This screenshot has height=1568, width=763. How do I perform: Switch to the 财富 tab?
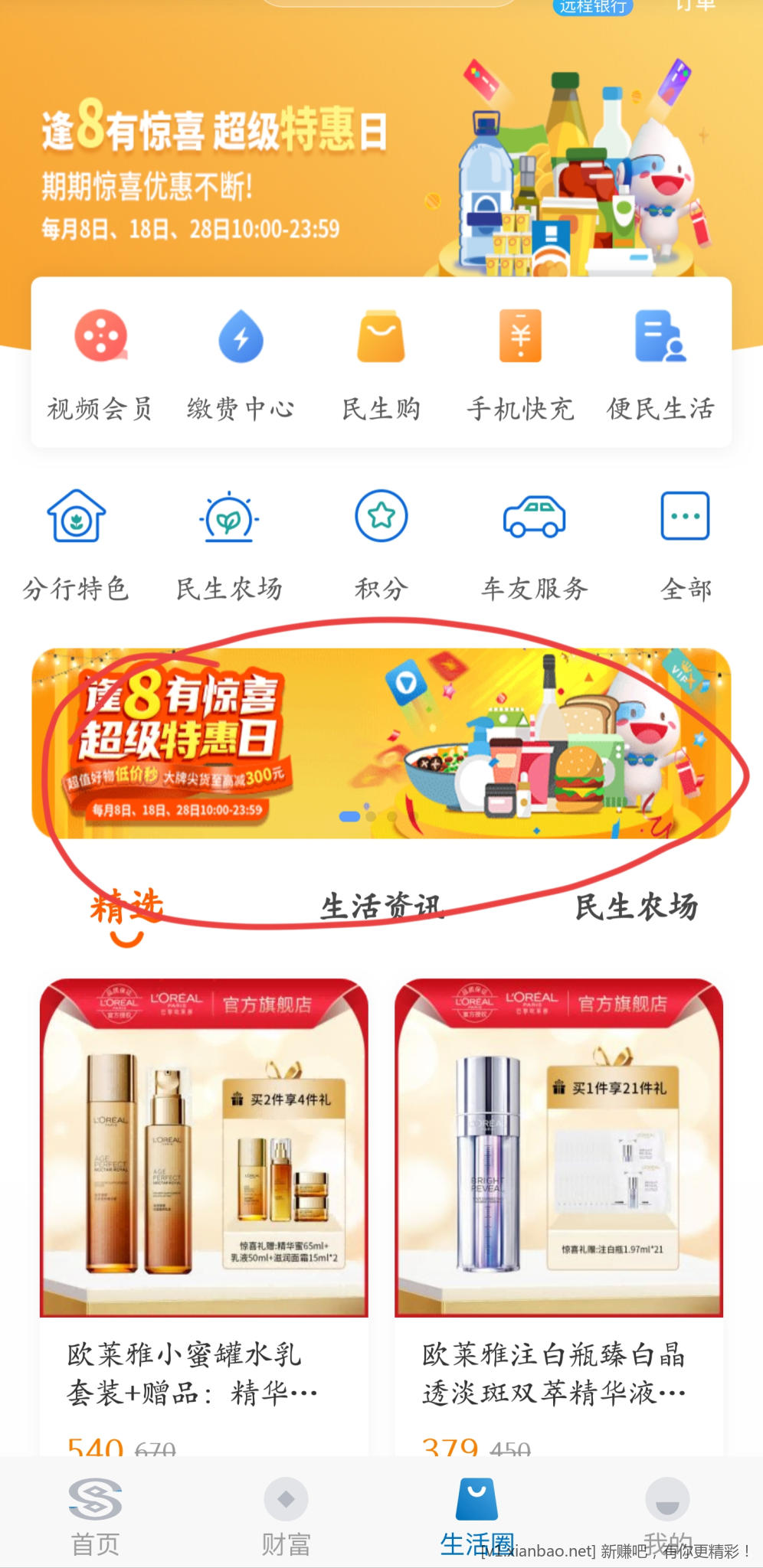pyautogui.click(x=286, y=1517)
